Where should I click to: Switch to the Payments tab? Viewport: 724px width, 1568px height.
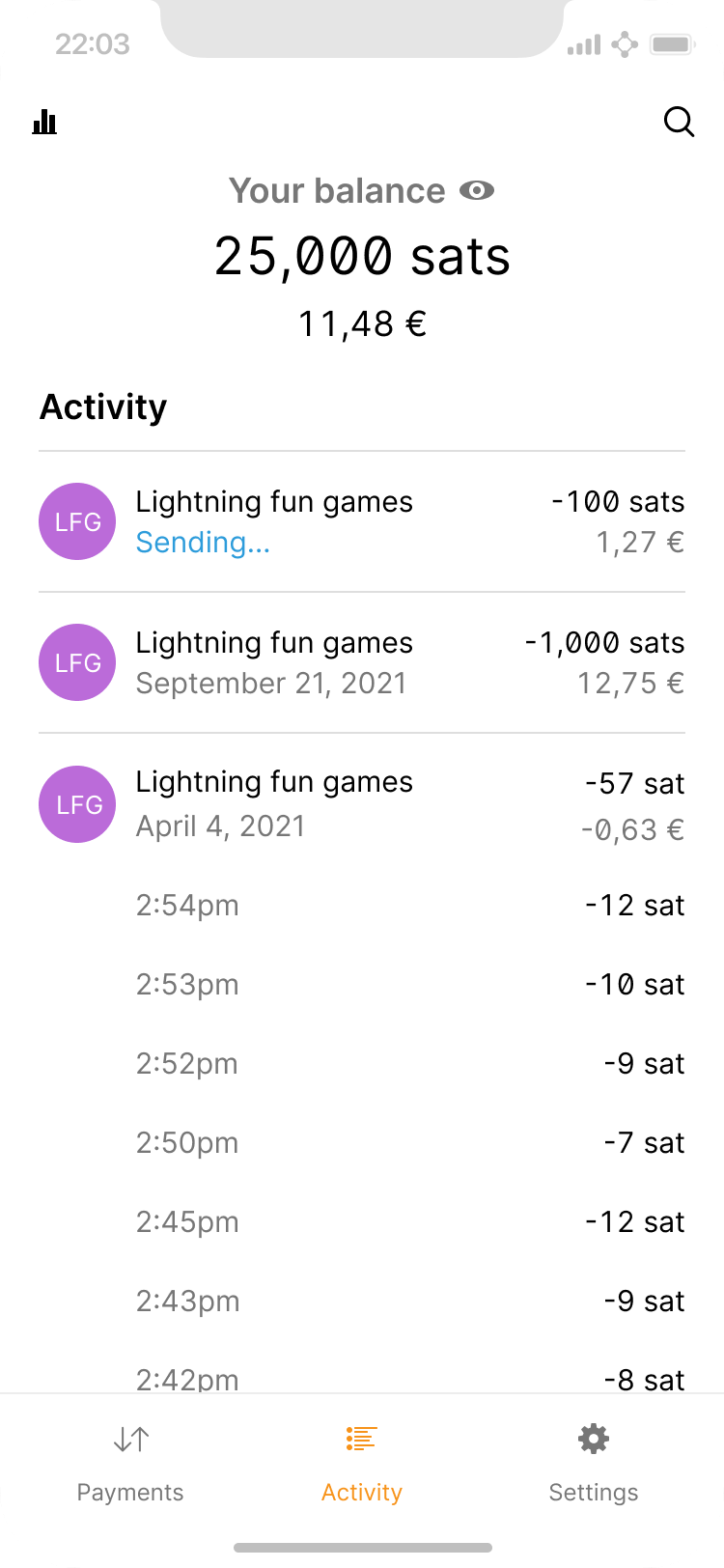(130, 1464)
